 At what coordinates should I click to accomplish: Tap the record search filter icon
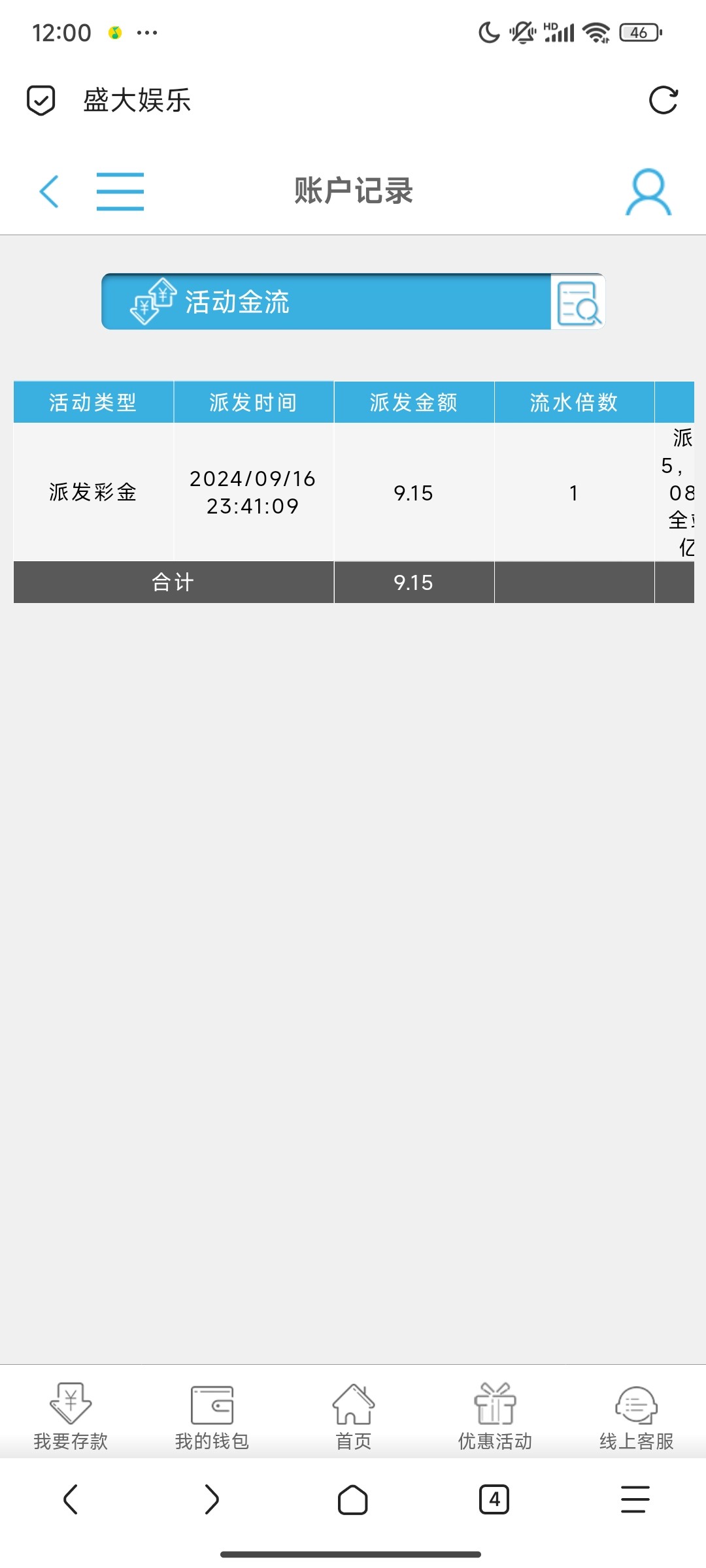[578, 302]
